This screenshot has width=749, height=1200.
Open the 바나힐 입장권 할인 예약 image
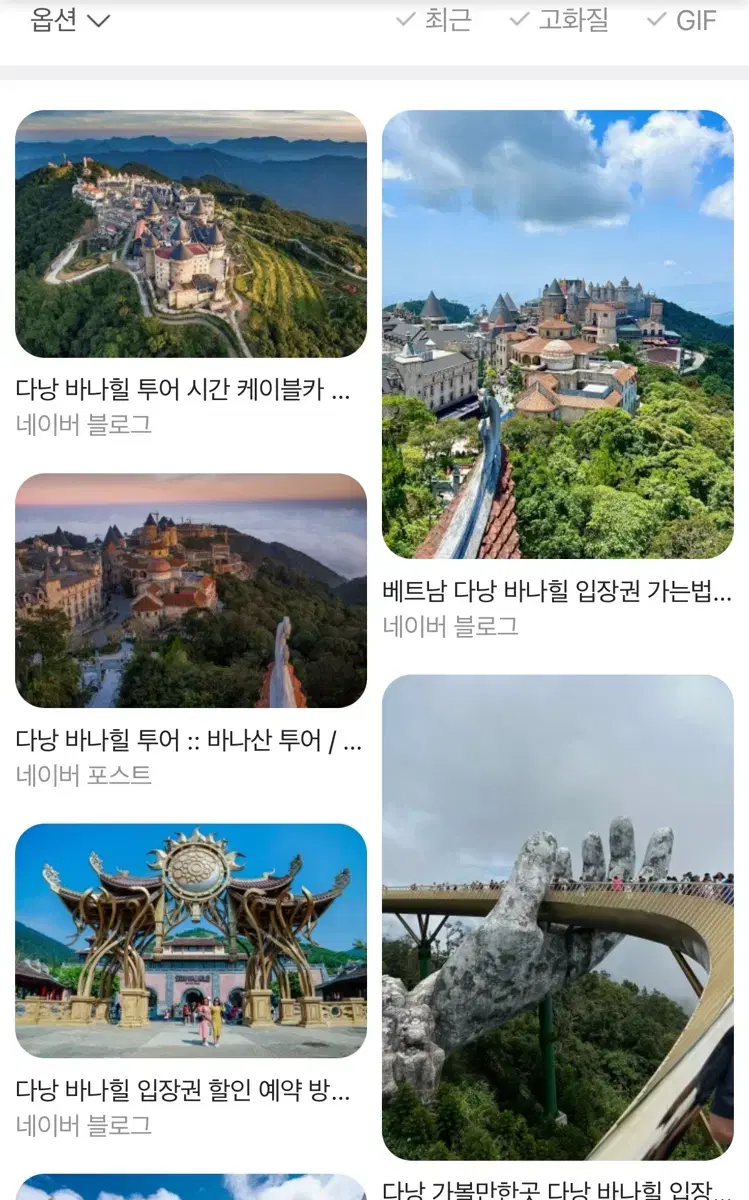click(x=191, y=941)
